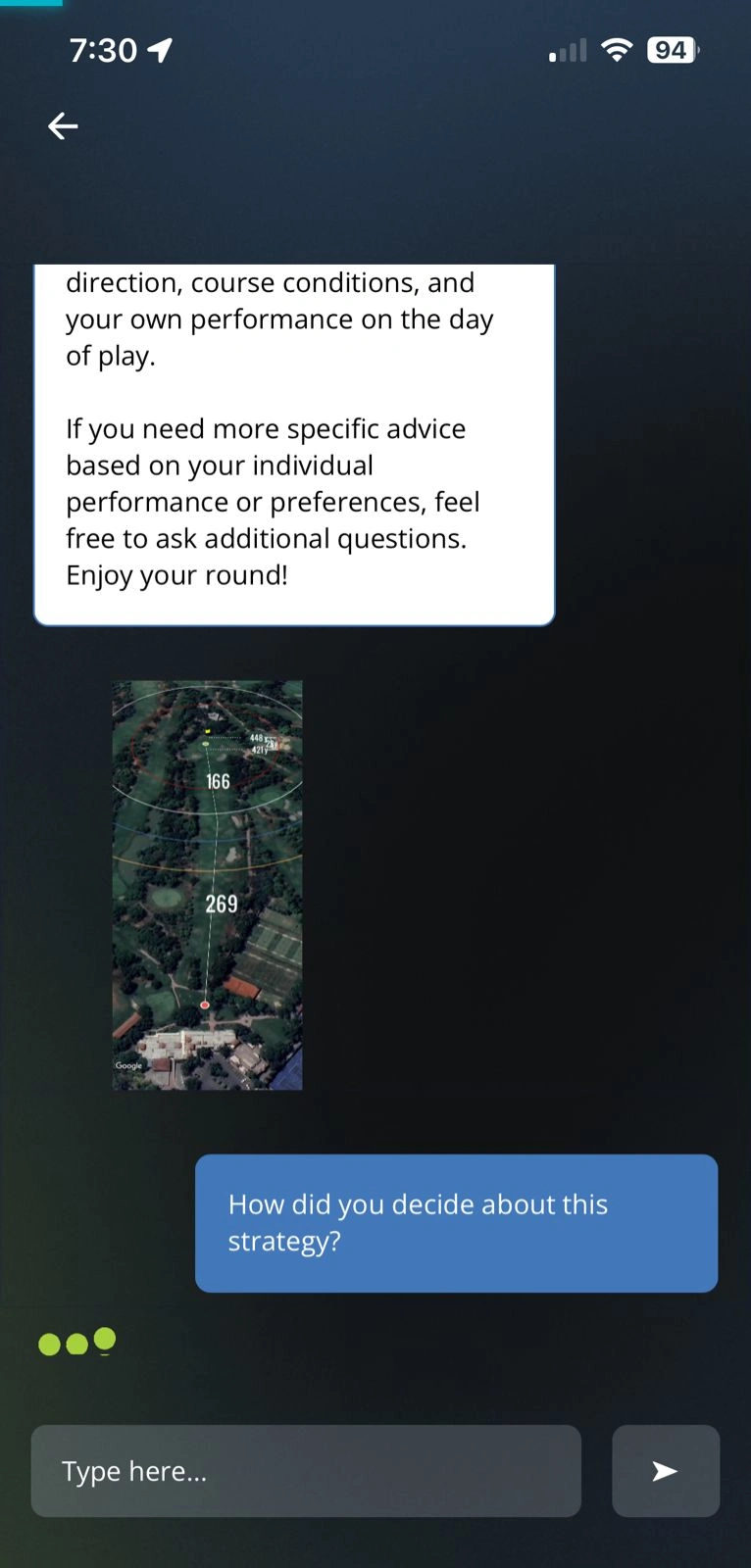Send the message with the arrow button
The height and width of the screenshot is (1568, 751).
(x=666, y=1471)
